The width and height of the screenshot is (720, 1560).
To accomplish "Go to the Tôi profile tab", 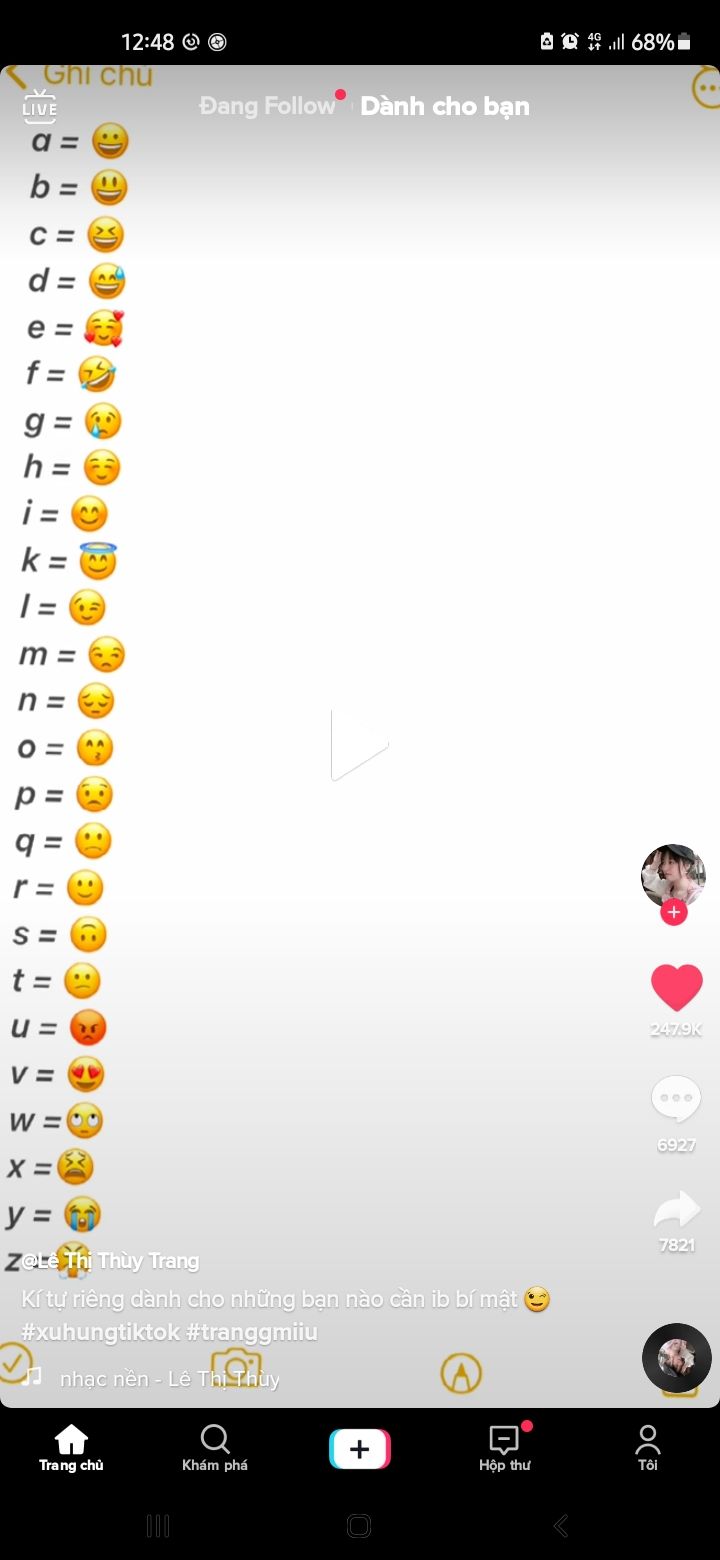I will (x=648, y=1448).
